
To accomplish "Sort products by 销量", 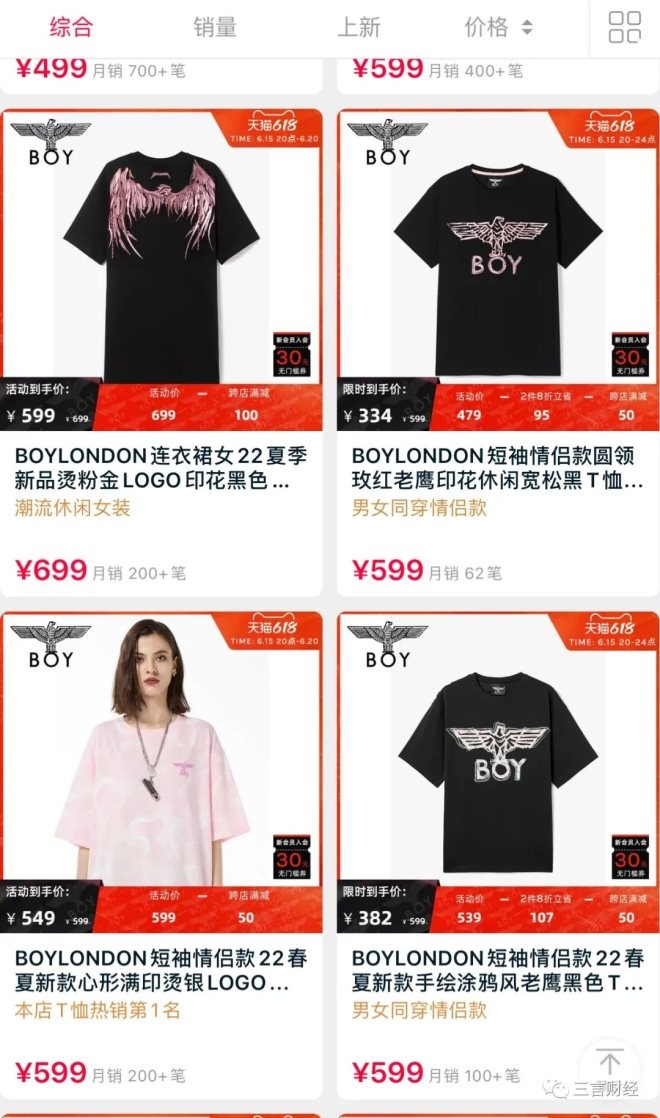I will click(215, 28).
